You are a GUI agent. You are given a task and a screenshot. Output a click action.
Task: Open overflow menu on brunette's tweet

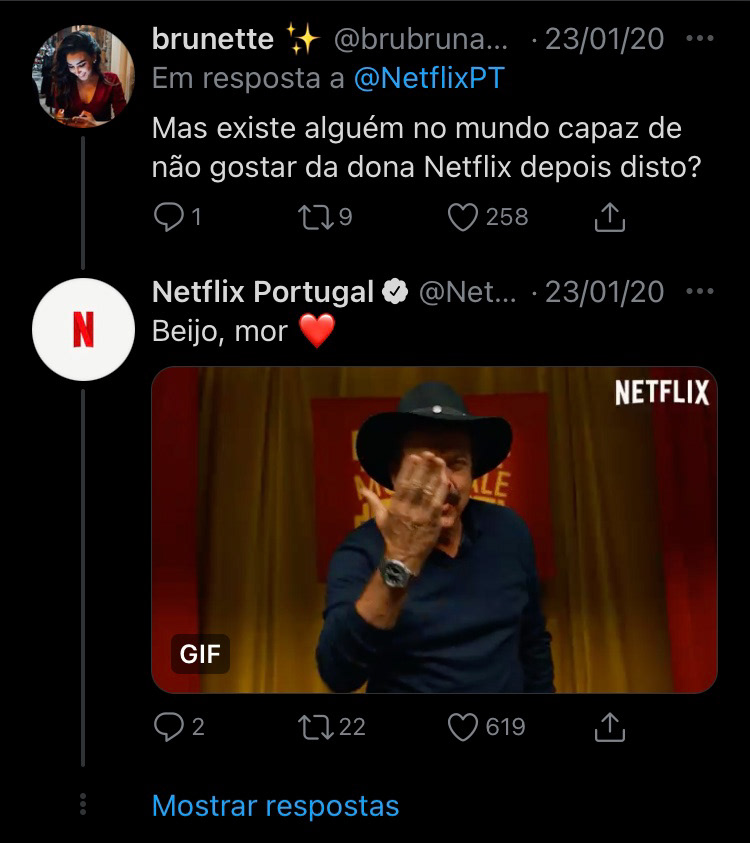pyautogui.click(x=701, y=40)
